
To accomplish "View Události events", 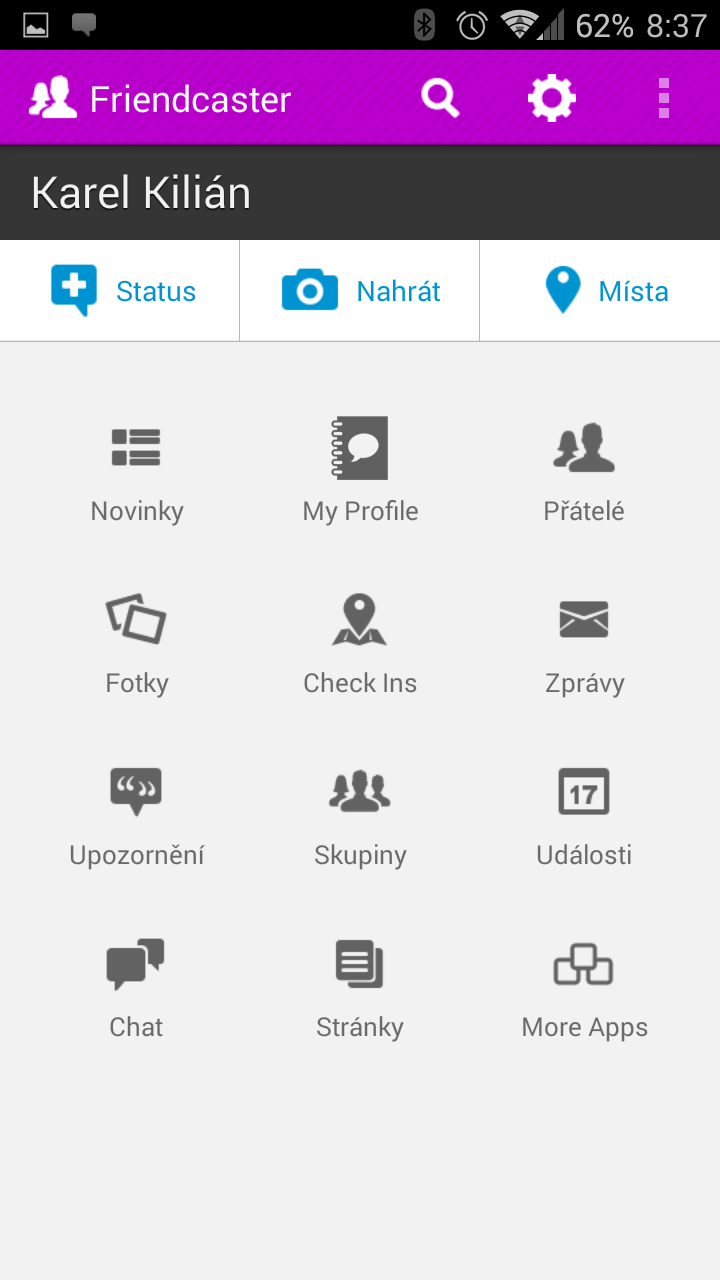I will (584, 815).
